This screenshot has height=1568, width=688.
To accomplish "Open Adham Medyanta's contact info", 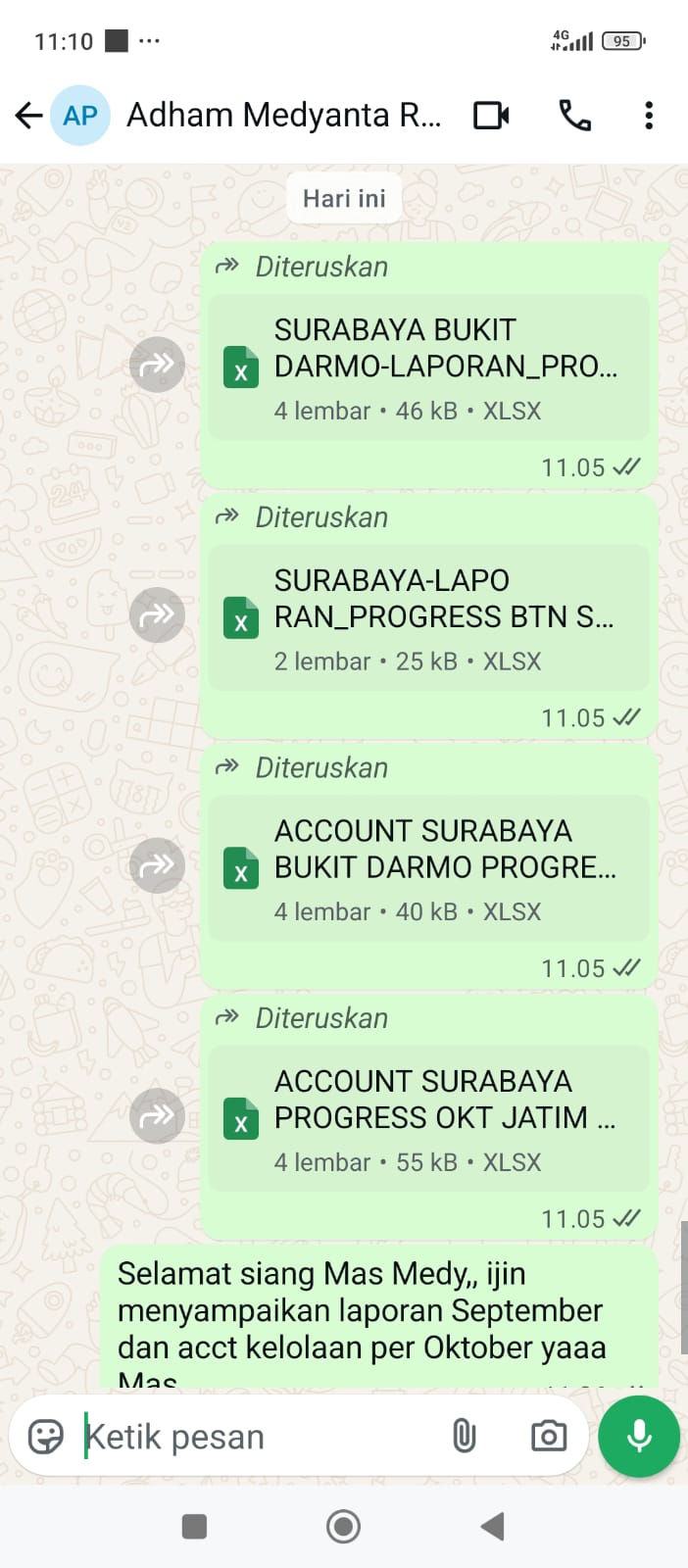I will coord(284,116).
